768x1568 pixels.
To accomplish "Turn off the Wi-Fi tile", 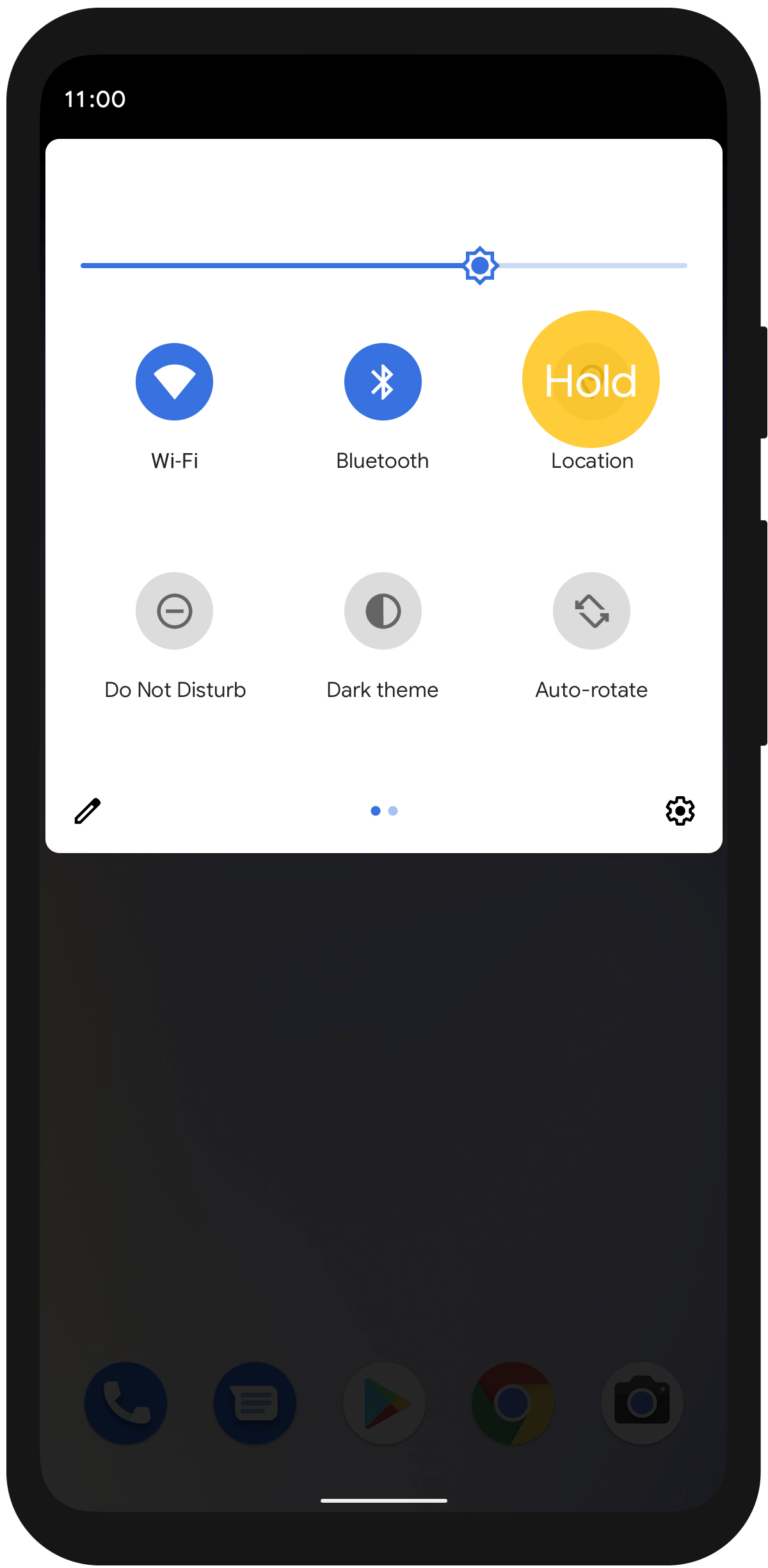I will (x=174, y=382).
